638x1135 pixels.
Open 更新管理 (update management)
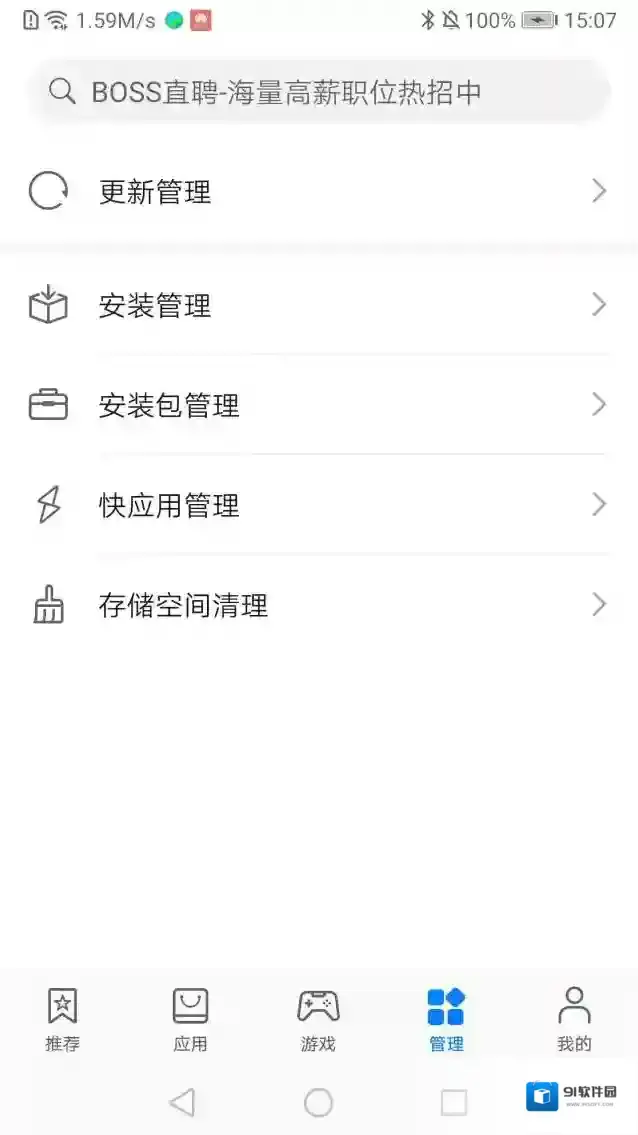click(x=318, y=191)
